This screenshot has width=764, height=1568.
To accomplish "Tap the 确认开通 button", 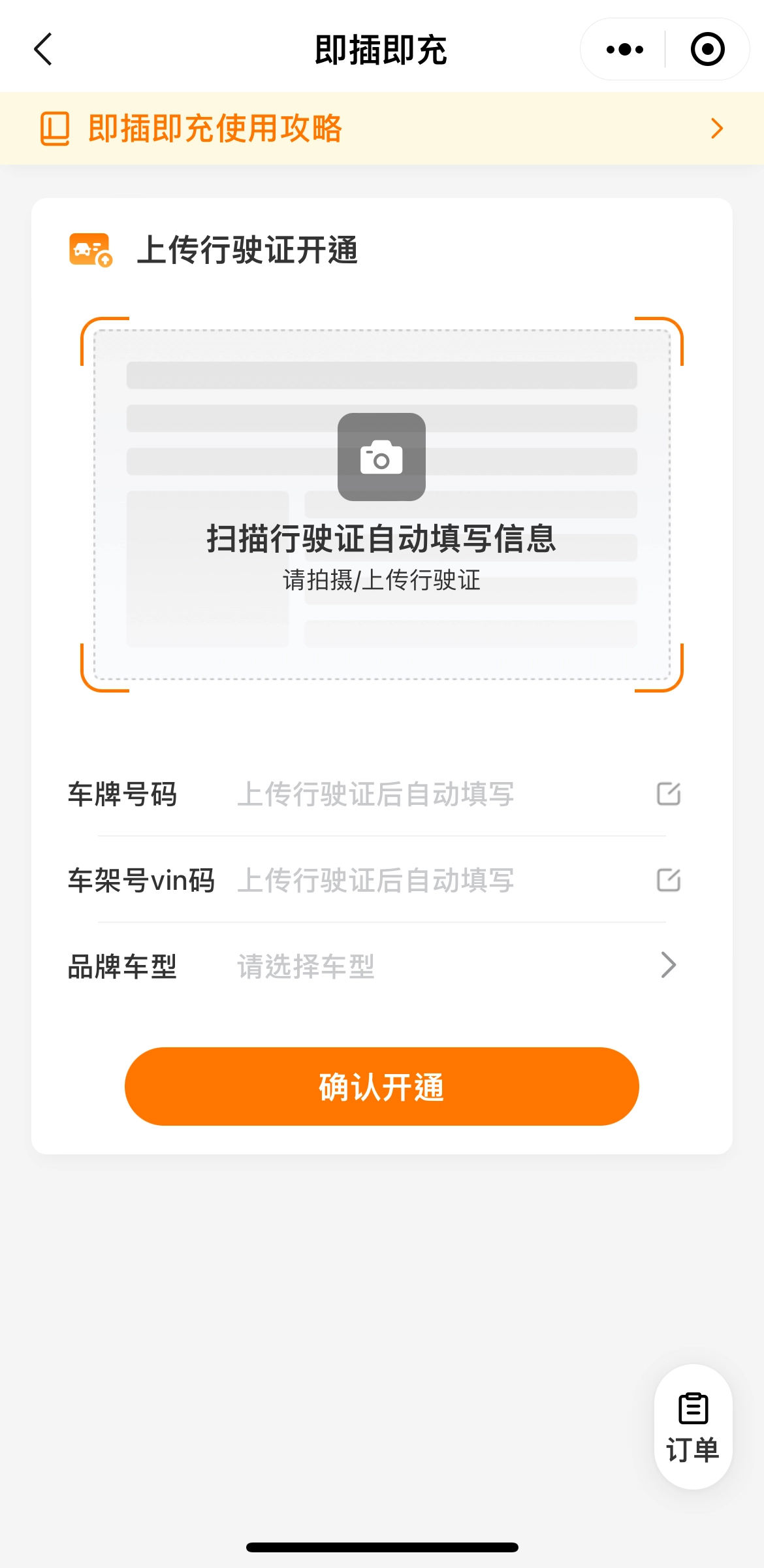I will 381,1086.
